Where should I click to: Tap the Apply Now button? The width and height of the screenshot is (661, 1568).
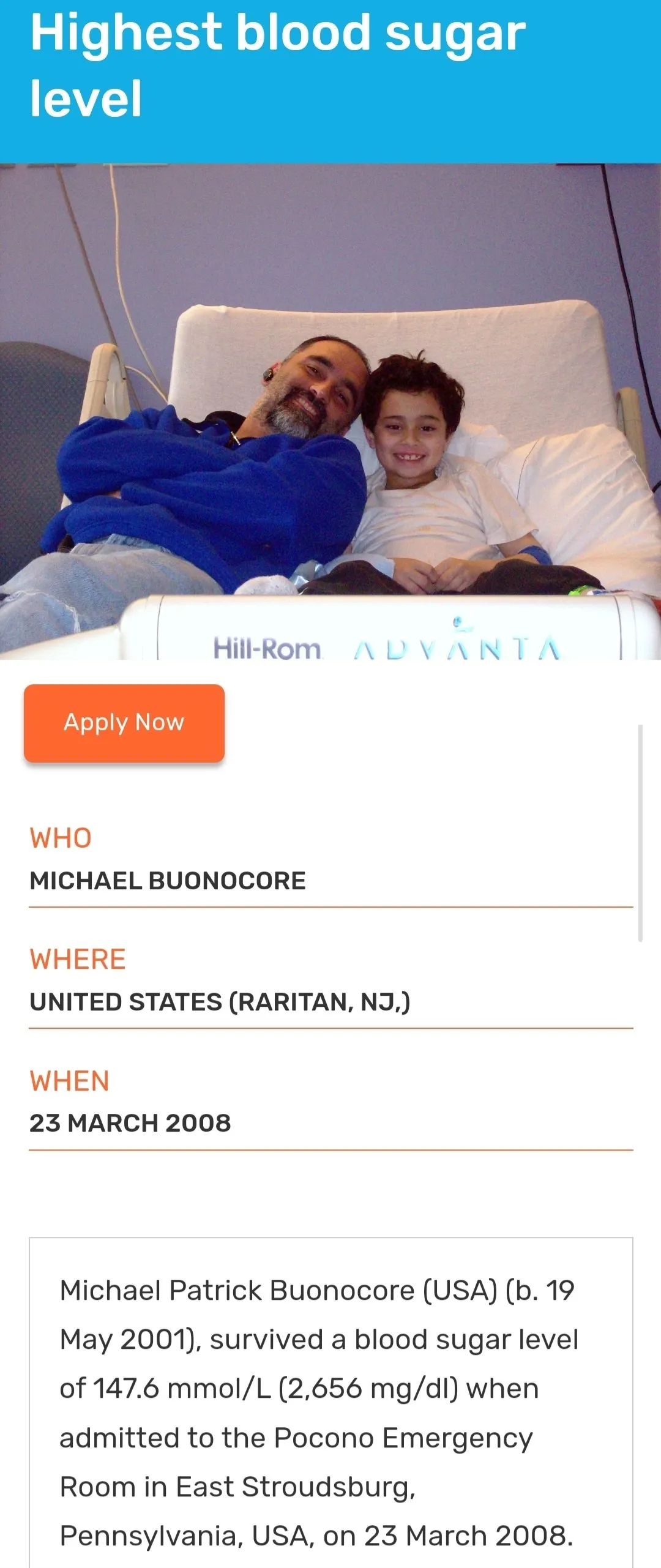pos(124,723)
